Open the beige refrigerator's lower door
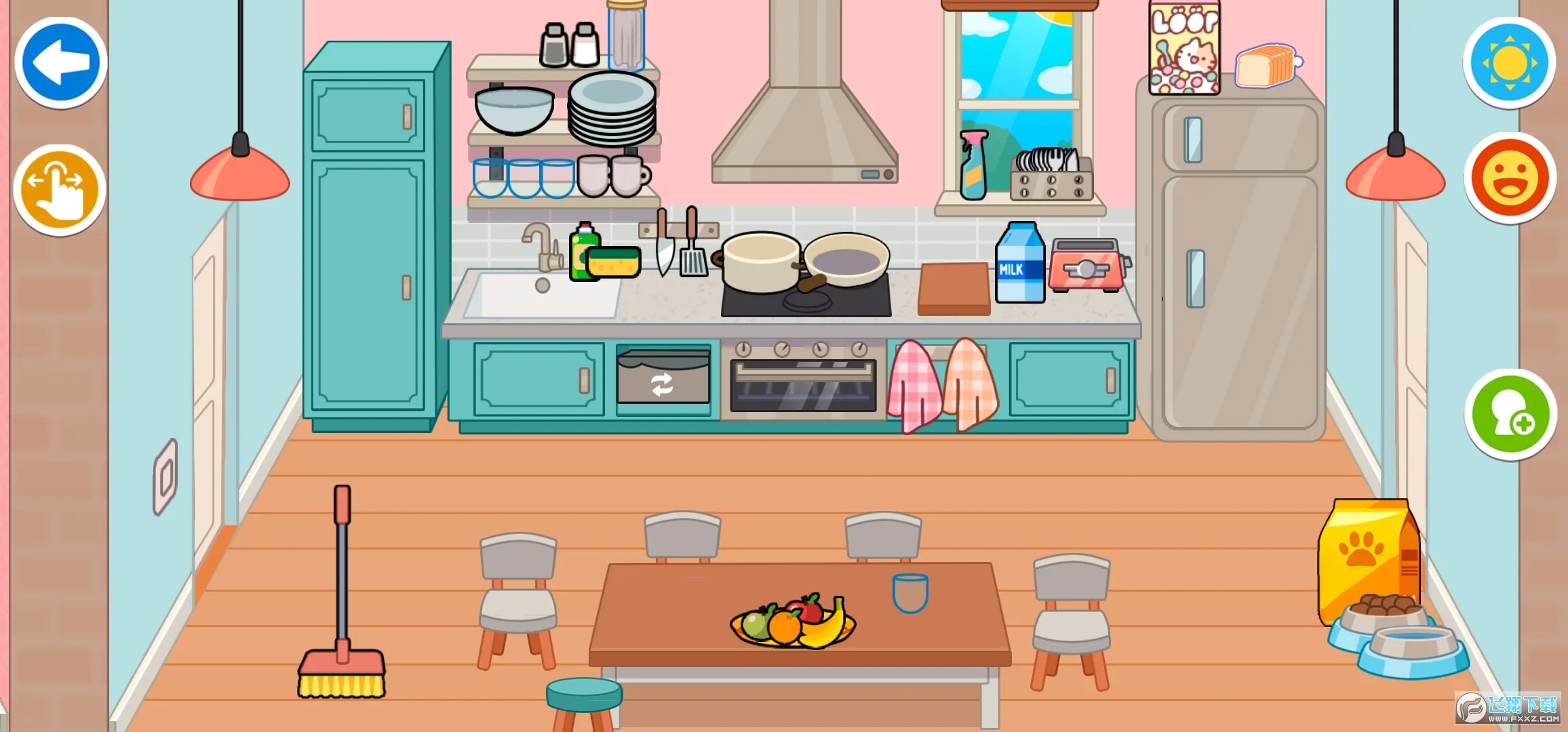This screenshot has height=732, width=1568. [1240, 302]
